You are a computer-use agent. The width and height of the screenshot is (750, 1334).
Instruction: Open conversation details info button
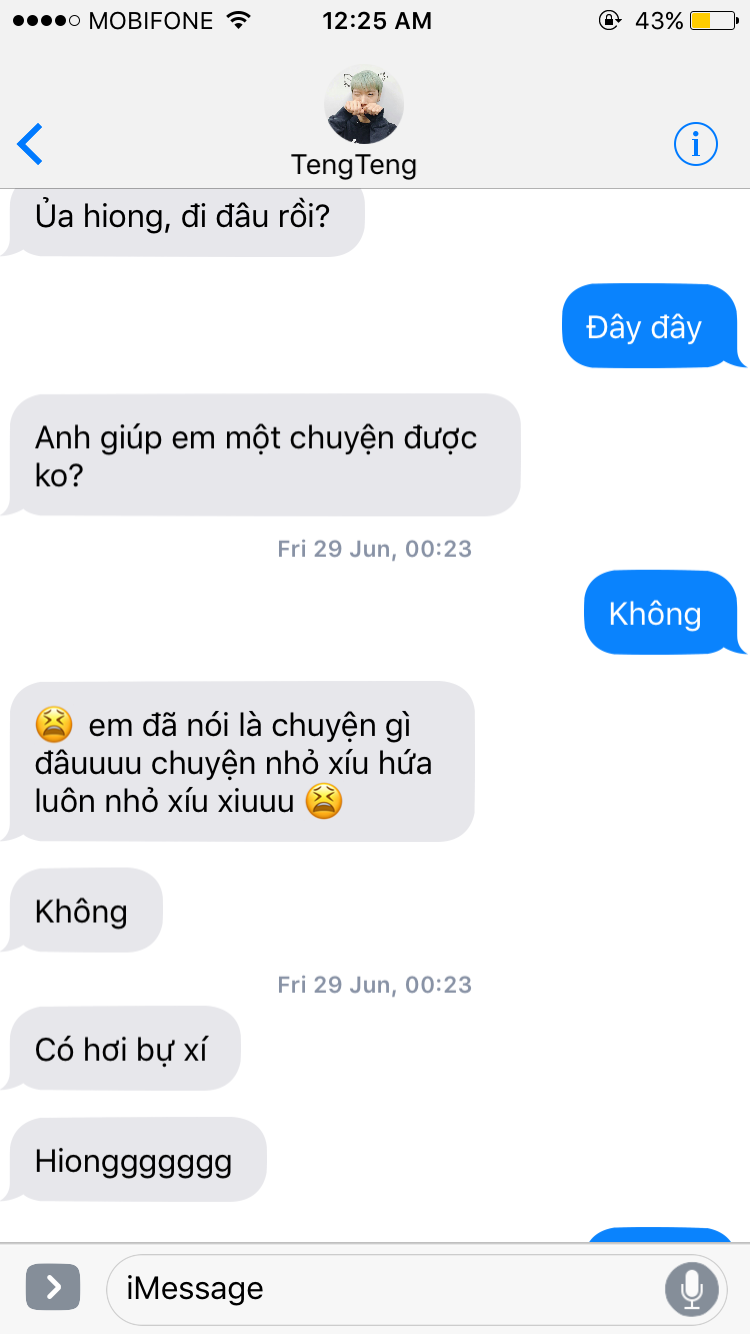[695, 145]
